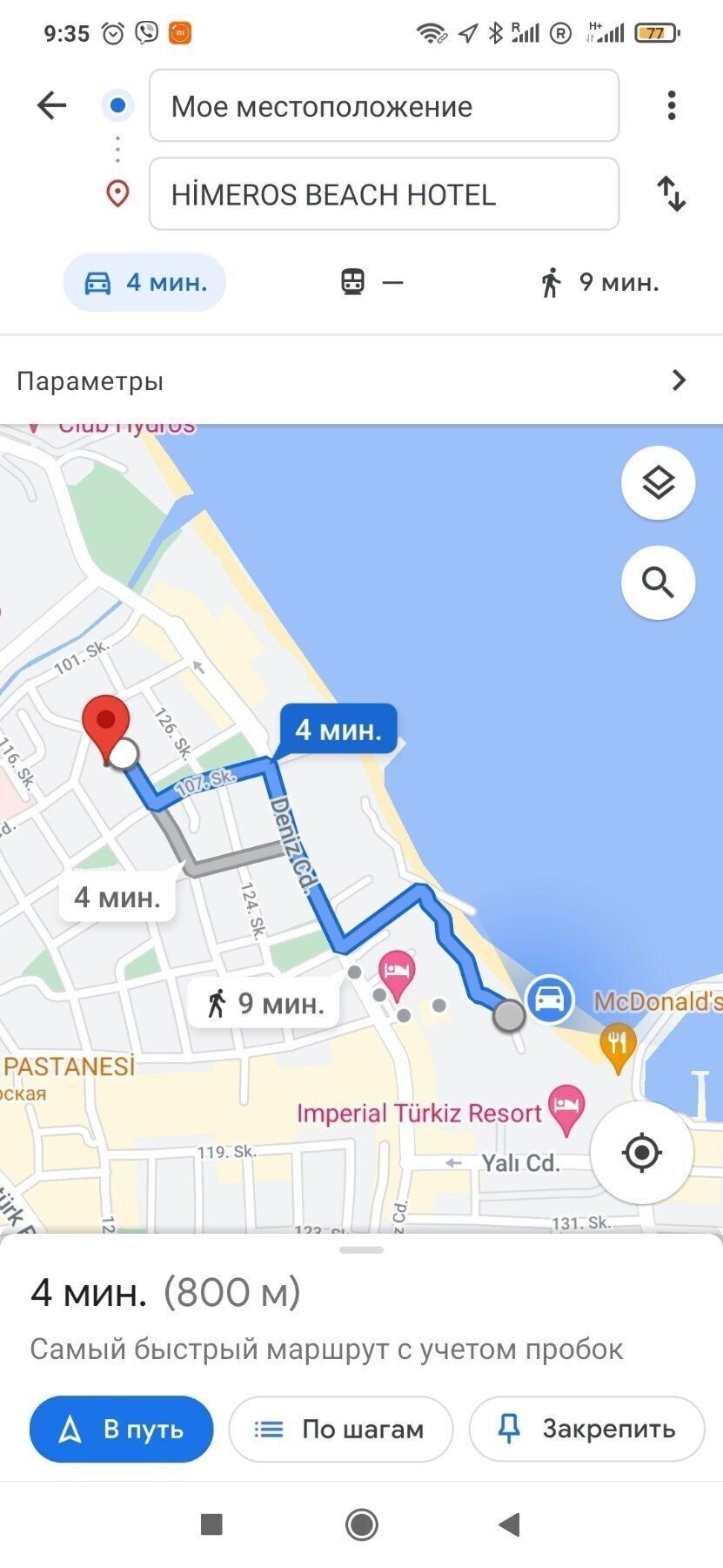
Task: Center the map on my location
Action: point(642,1153)
